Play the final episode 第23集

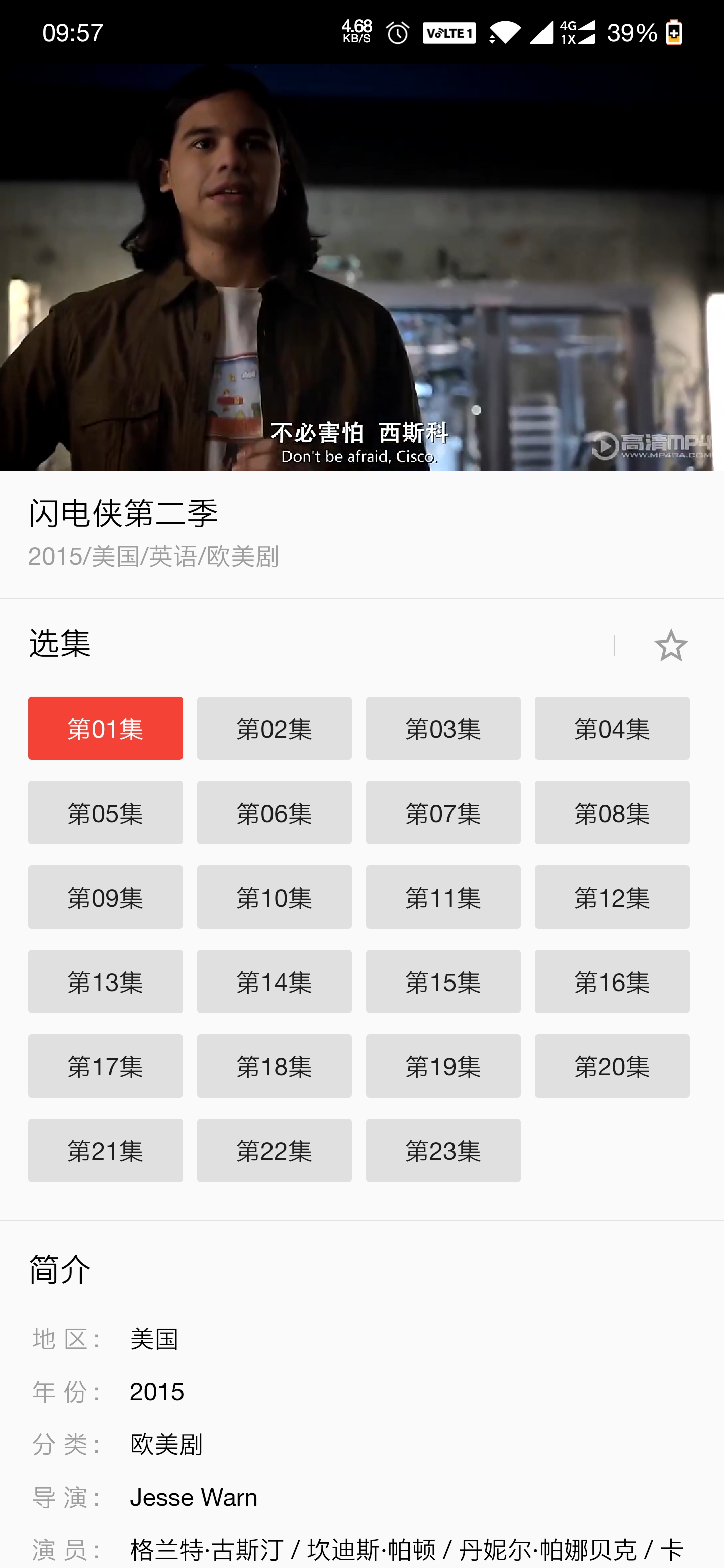coord(442,1150)
